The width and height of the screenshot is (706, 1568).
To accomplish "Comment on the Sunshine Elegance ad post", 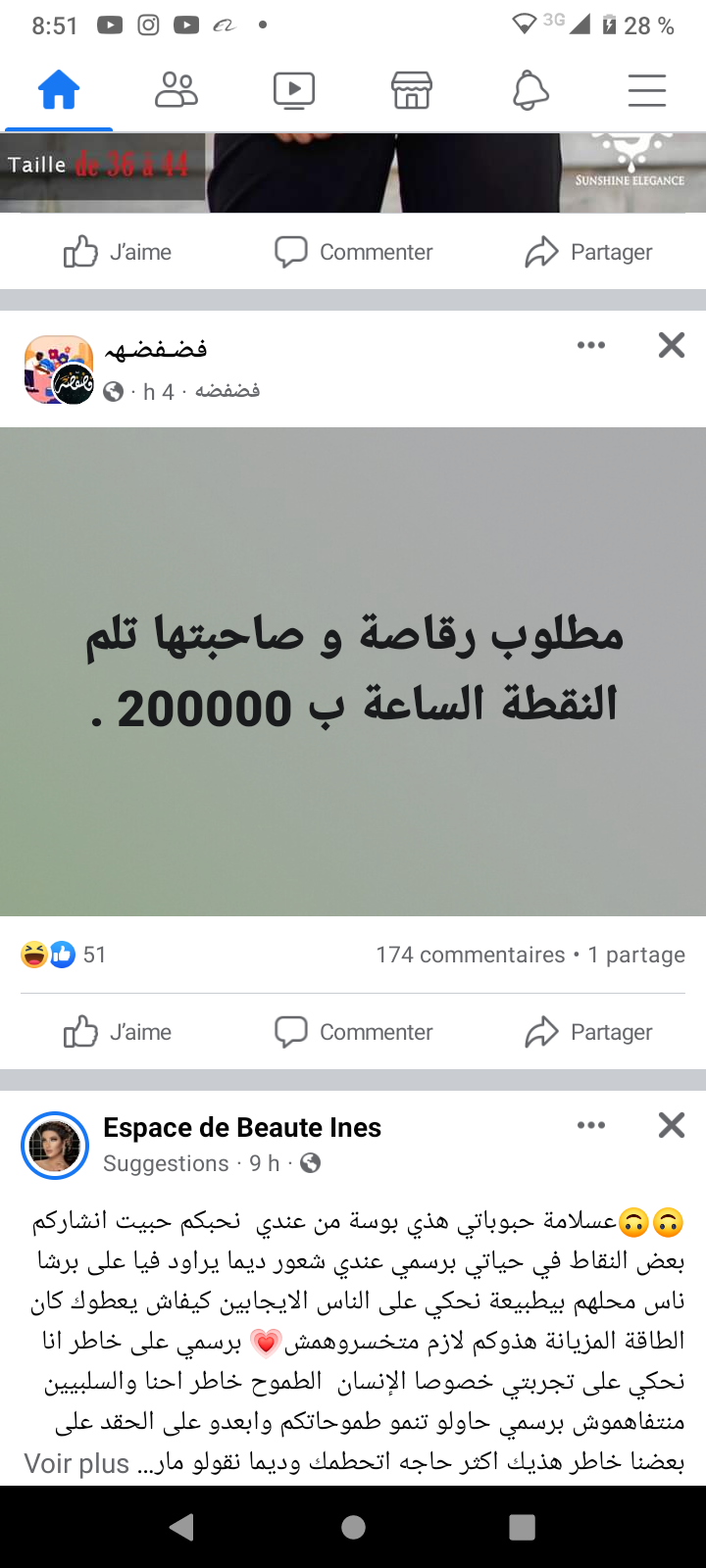I will 353,252.
